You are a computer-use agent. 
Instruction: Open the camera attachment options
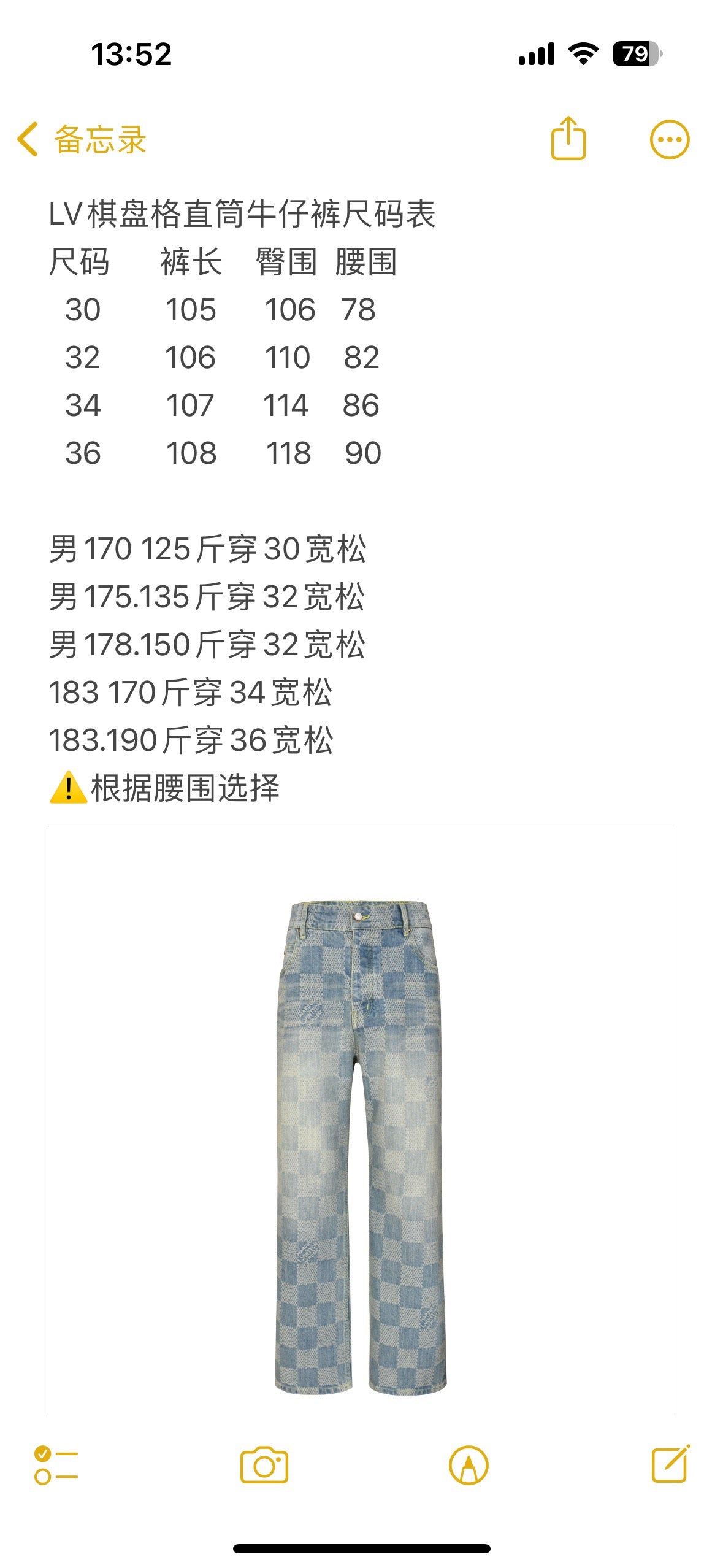[264, 1465]
